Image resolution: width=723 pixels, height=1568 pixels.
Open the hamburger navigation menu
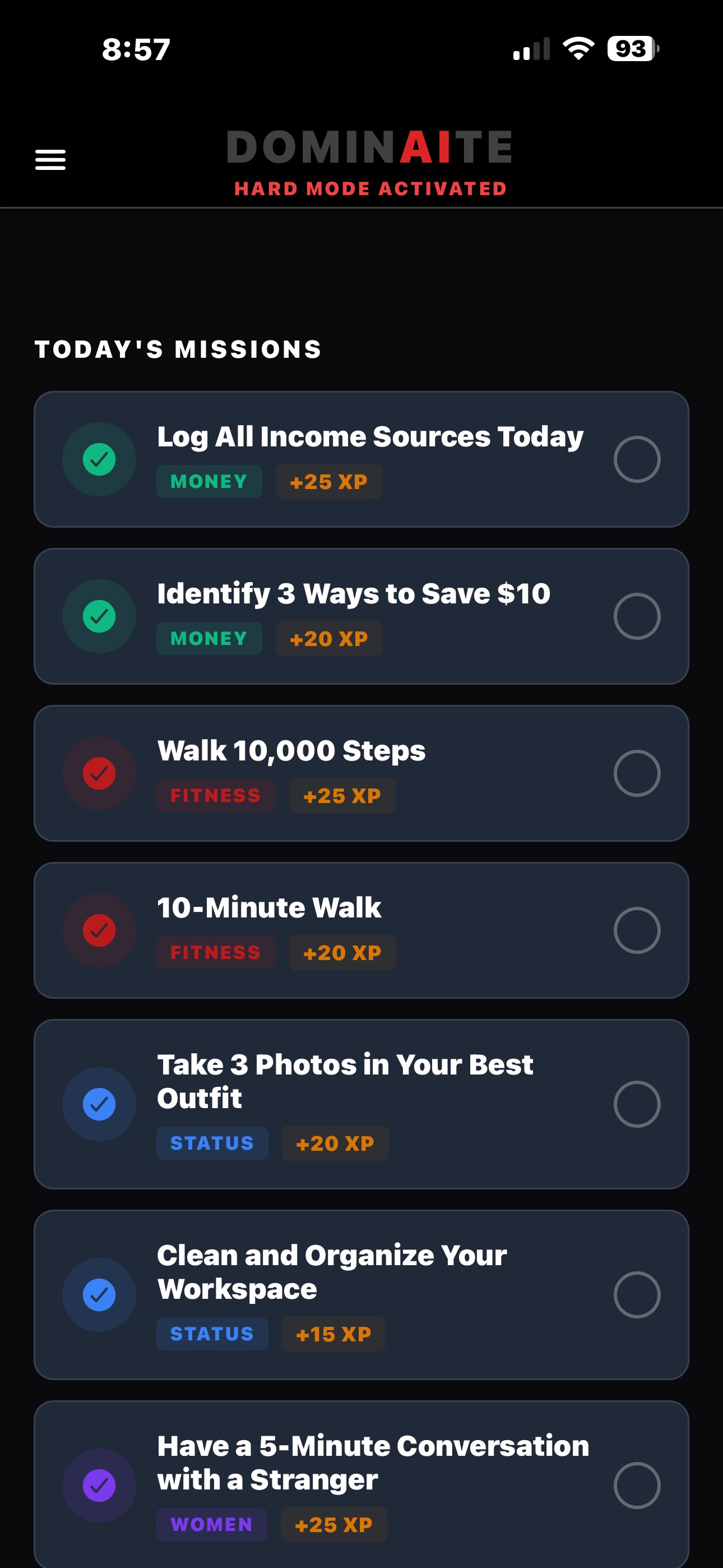tap(50, 159)
